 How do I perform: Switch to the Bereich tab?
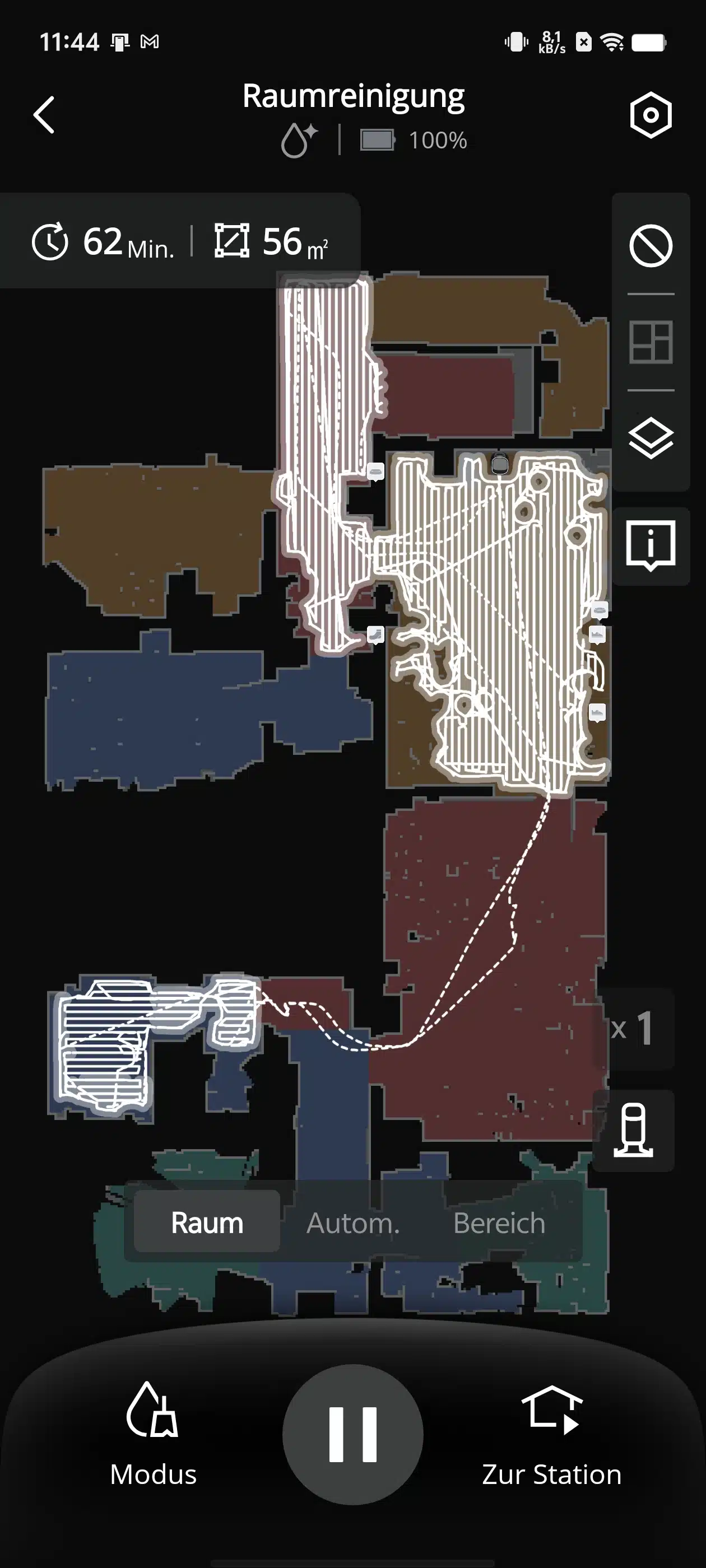pos(499,1223)
